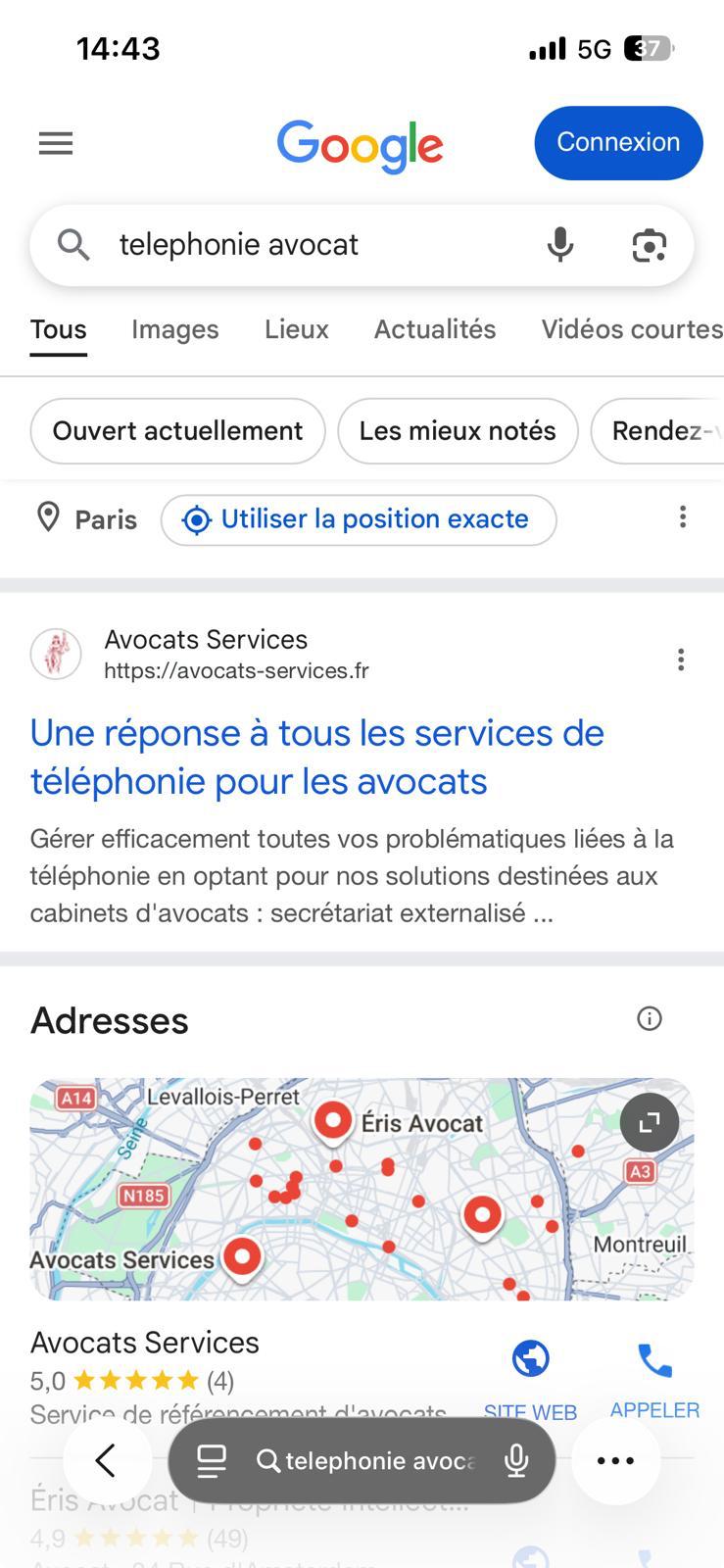Open Google Lens camera search

tap(649, 245)
